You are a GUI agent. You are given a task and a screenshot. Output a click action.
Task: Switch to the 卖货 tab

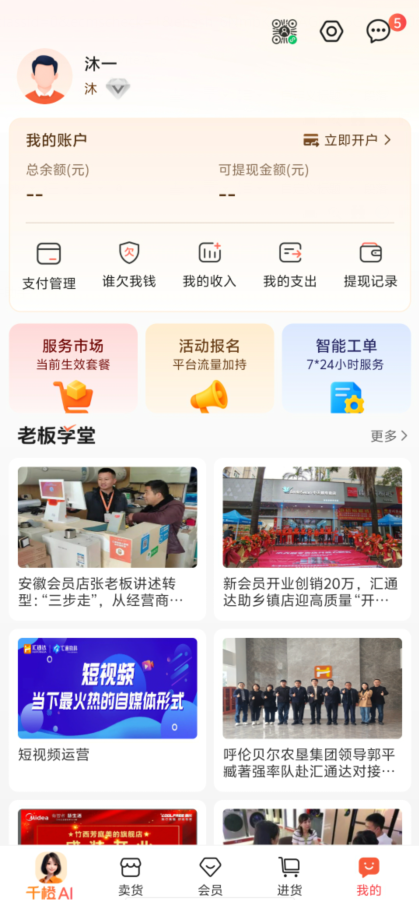click(130, 876)
